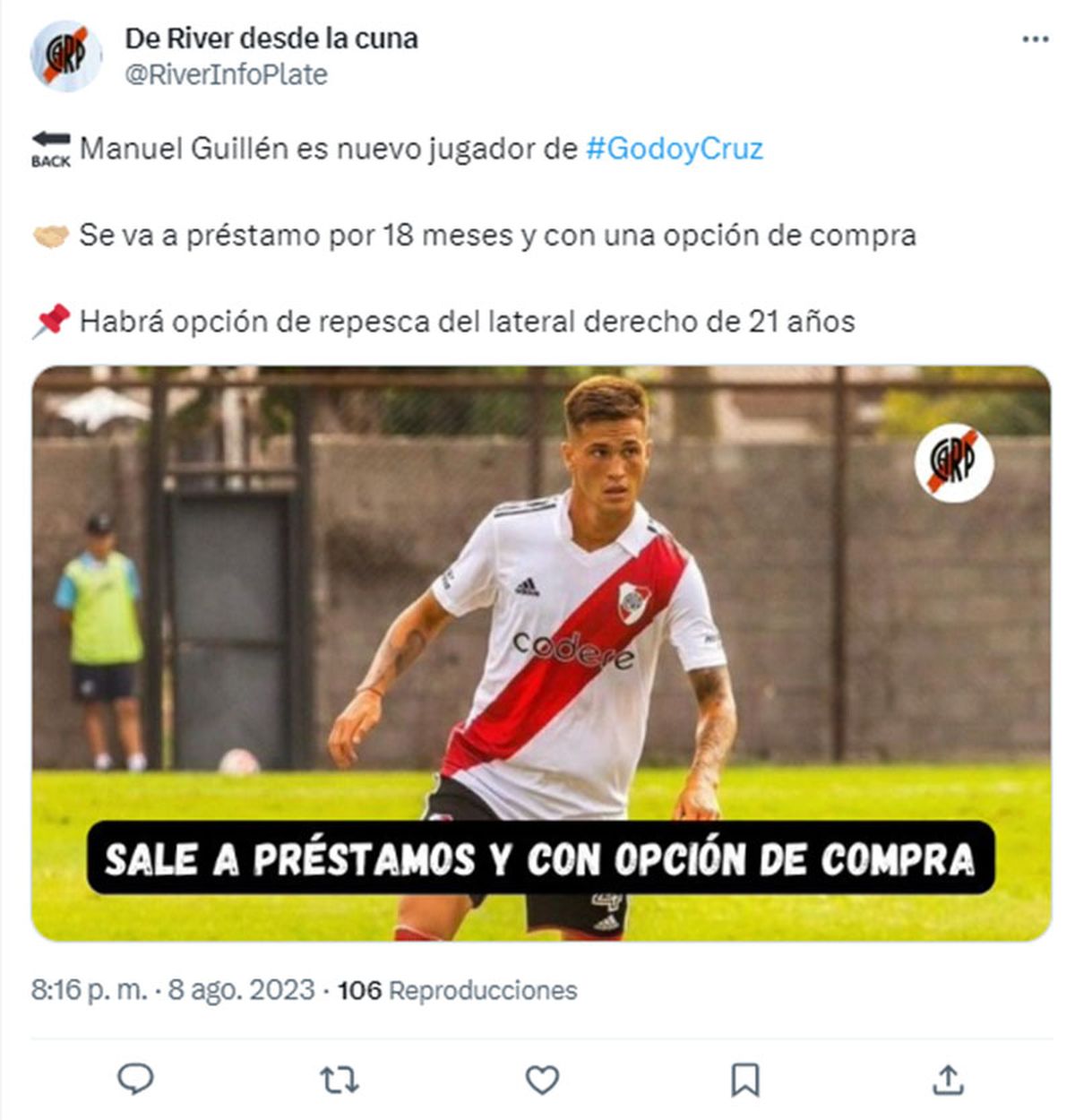
Task: Open the tweet's overflow menu
Action: click(x=1035, y=39)
